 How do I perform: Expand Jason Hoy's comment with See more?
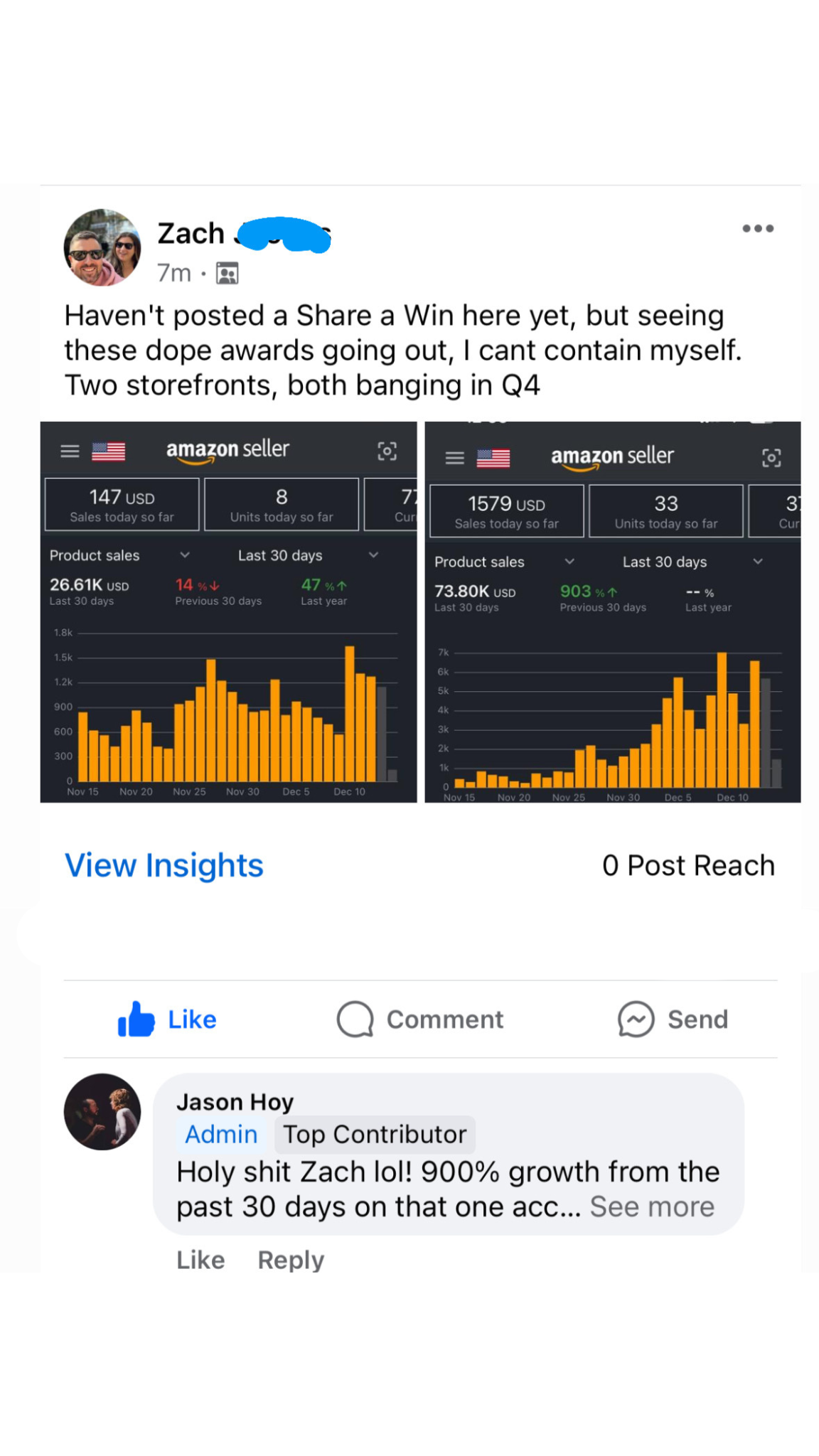pos(652,1206)
